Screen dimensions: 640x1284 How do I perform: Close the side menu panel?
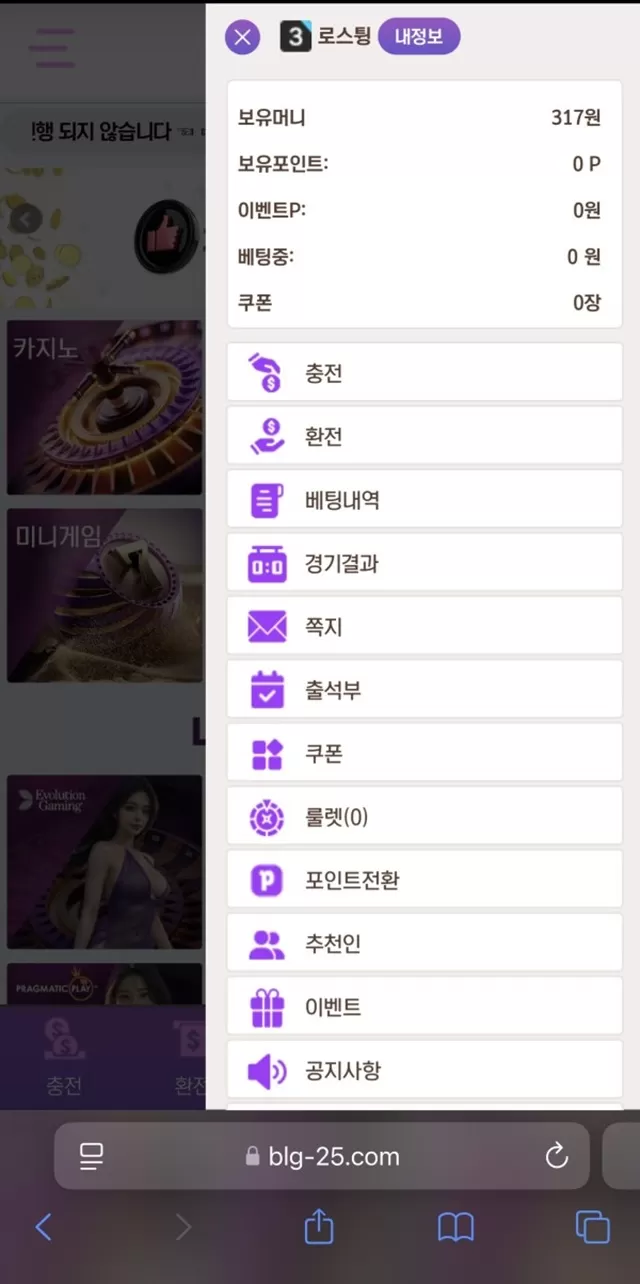tap(242, 39)
